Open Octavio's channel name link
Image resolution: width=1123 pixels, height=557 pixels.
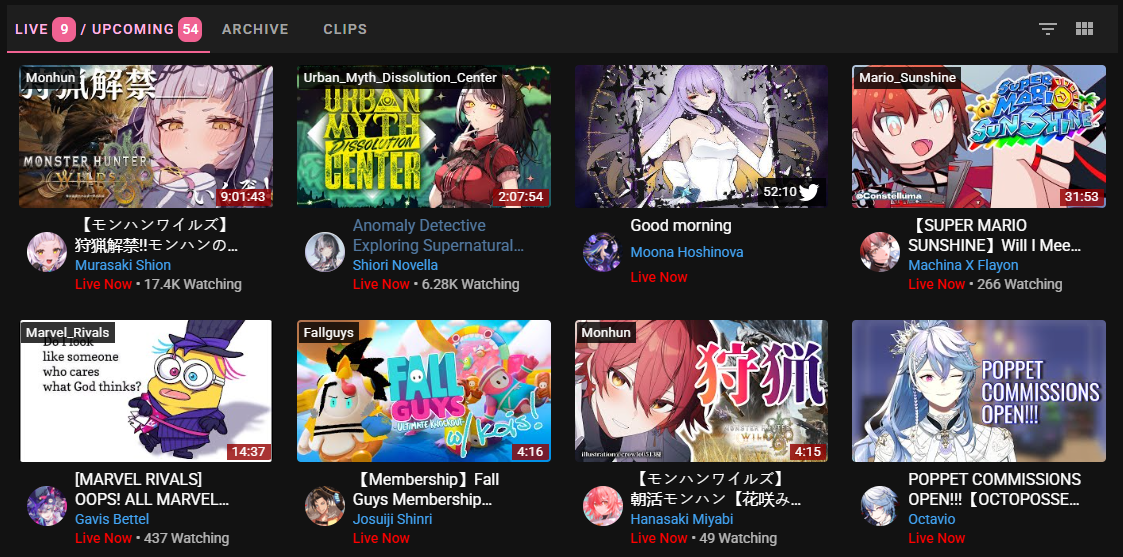931,519
